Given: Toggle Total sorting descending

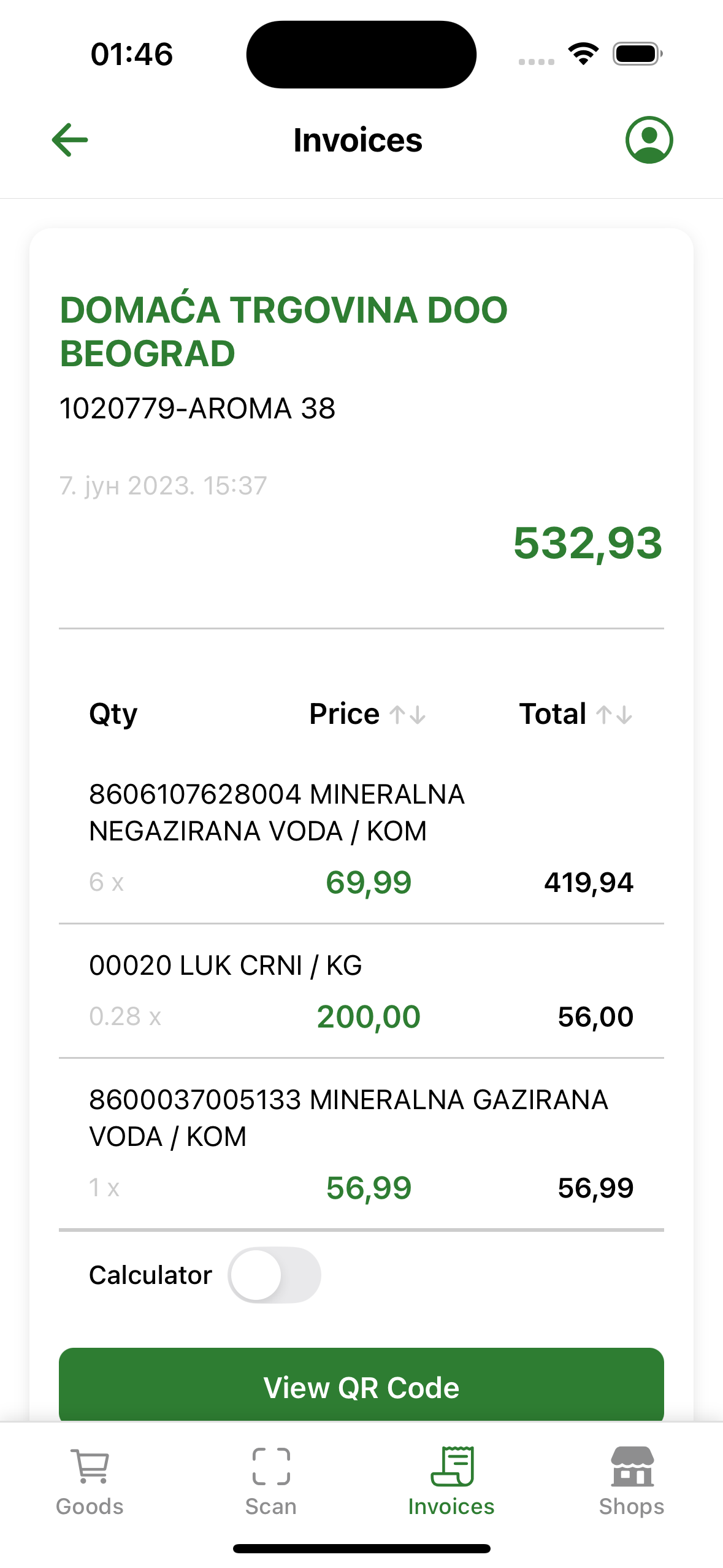Looking at the screenshot, I should coord(623,713).
